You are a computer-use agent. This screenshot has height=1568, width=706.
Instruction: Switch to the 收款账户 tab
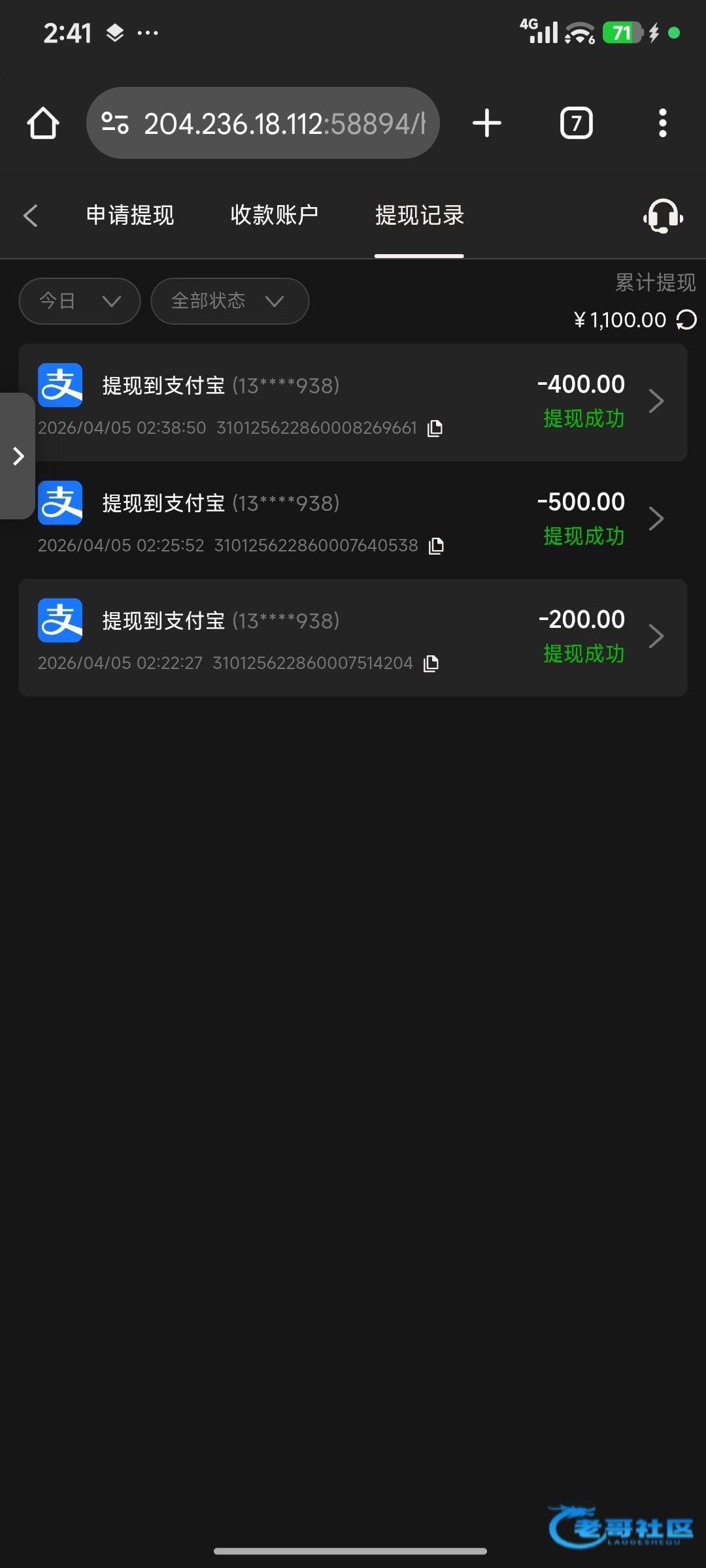pyautogui.click(x=275, y=215)
